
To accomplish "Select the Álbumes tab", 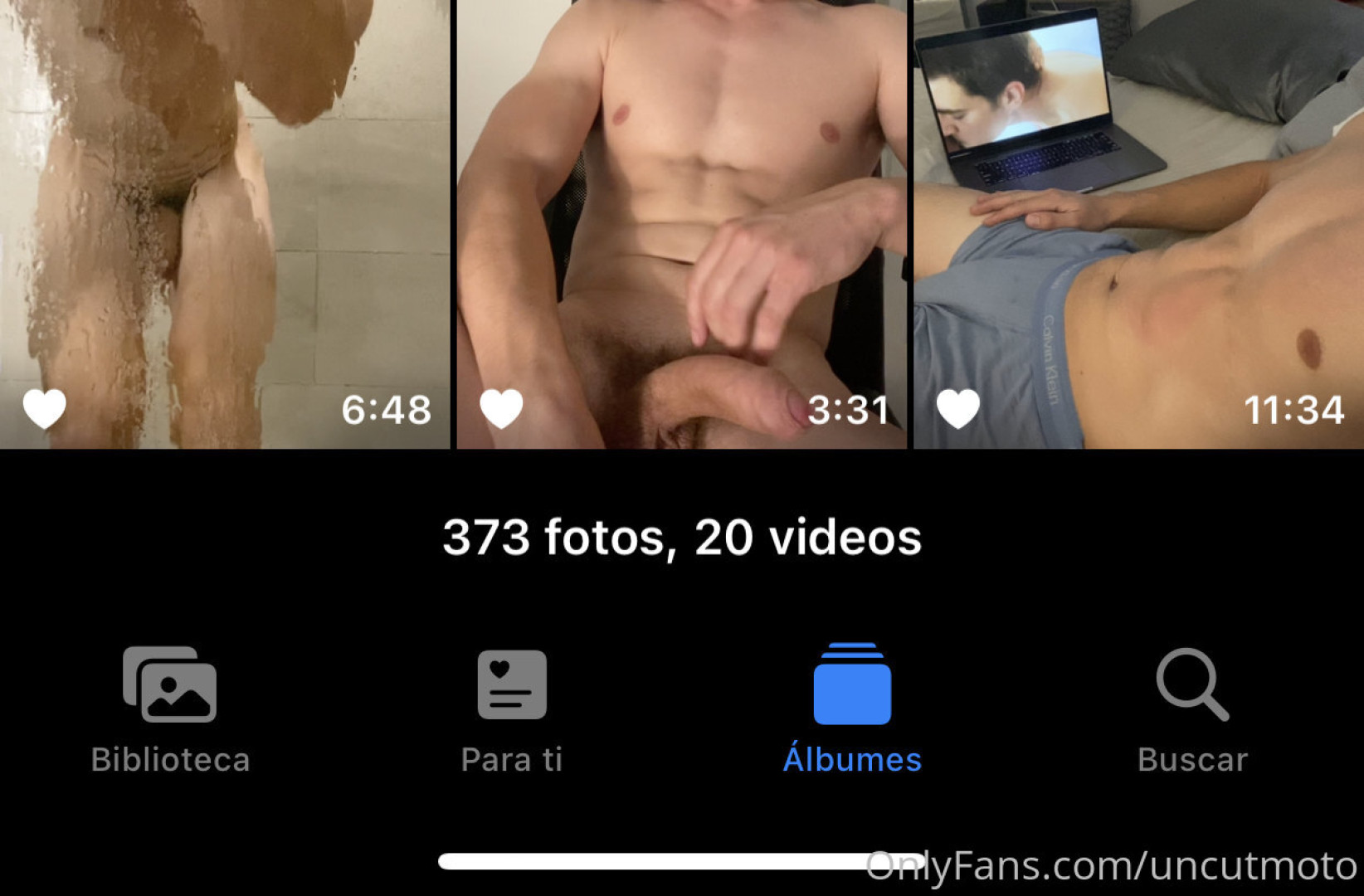I will tap(852, 709).
